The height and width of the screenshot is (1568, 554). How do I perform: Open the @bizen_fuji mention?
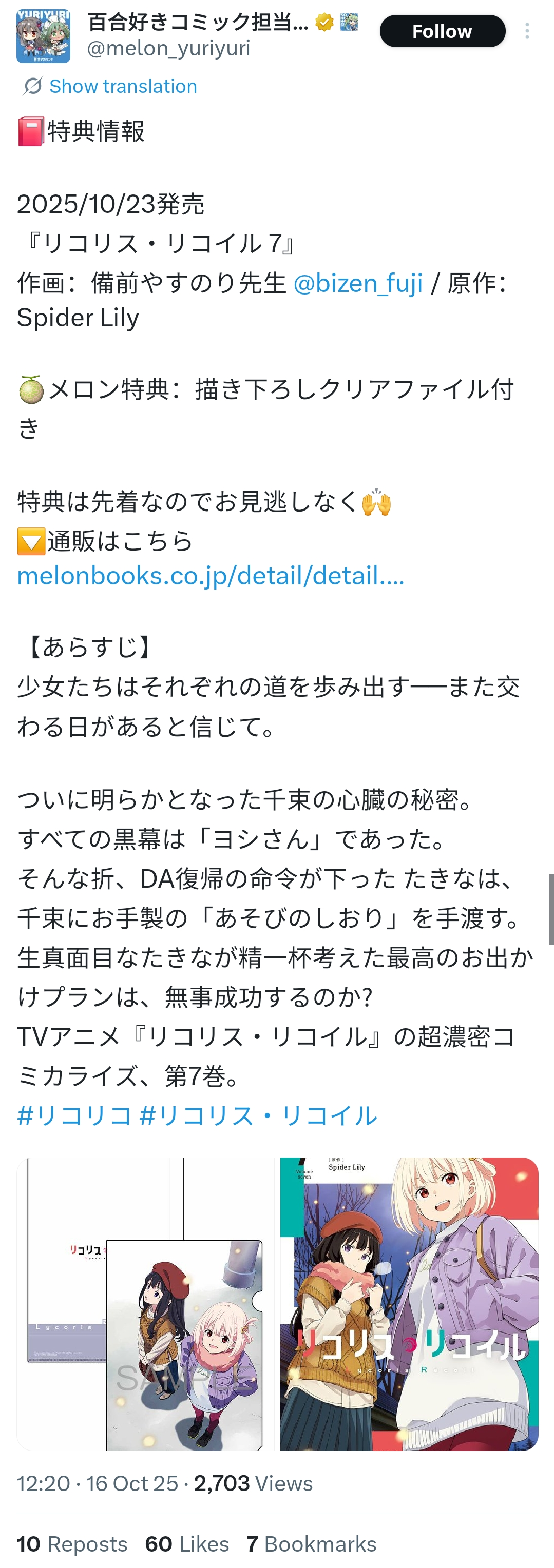358,283
